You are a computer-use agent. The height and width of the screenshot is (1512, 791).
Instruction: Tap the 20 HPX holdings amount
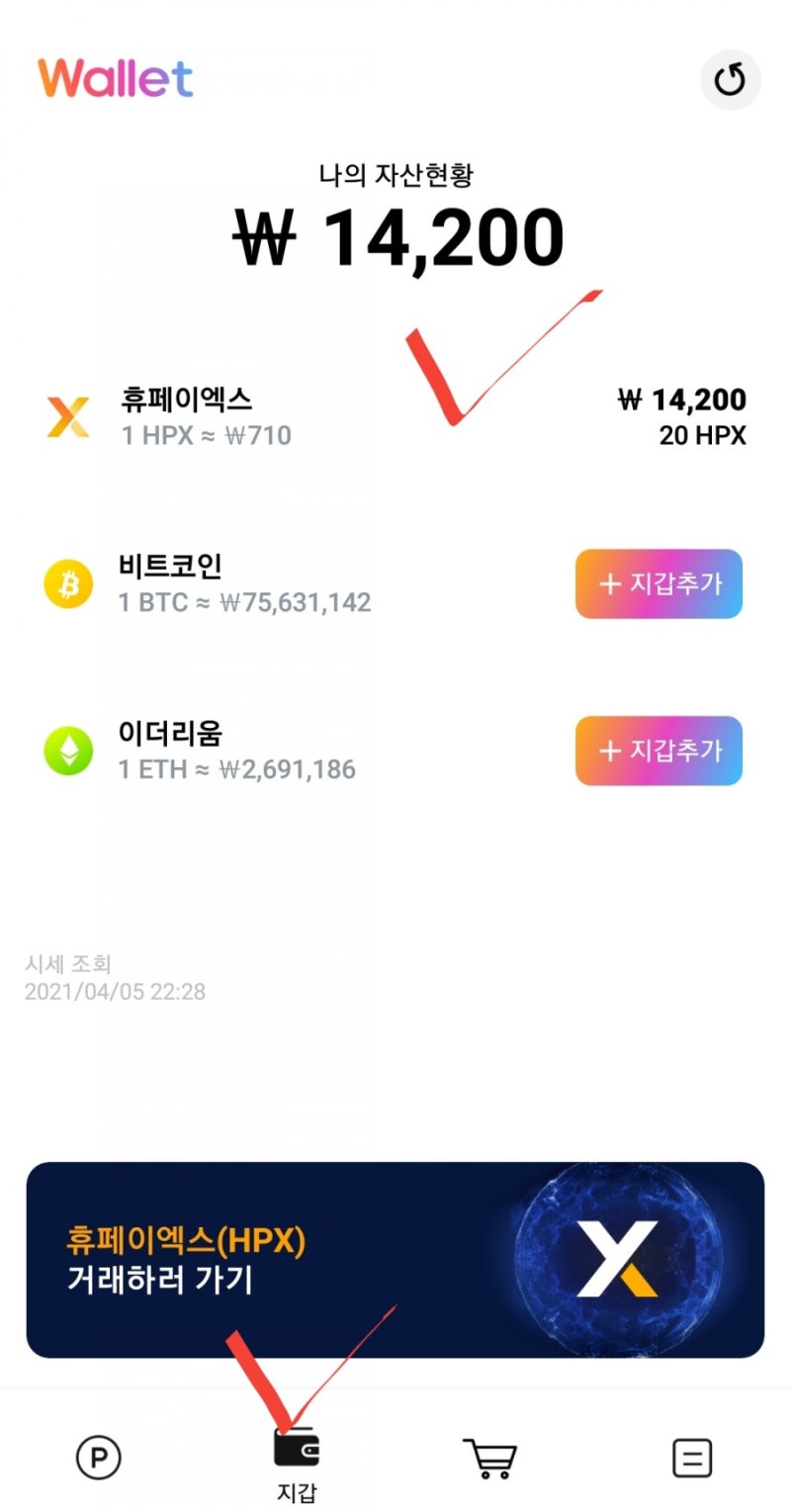pyautogui.click(x=704, y=436)
